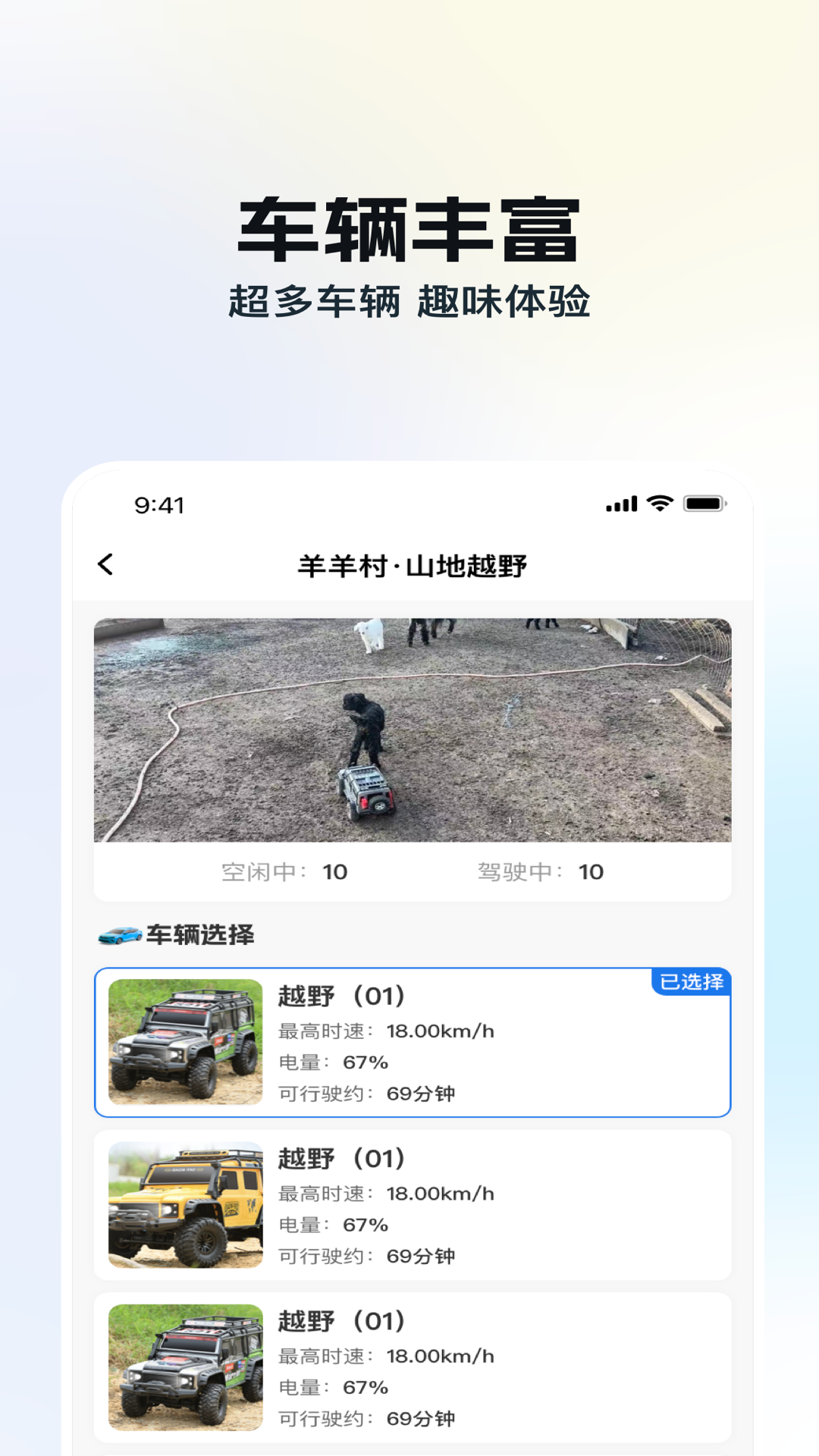819x1456 pixels.
Task: Tap the blue car icon beside 车辆选择
Action: (121, 937)
